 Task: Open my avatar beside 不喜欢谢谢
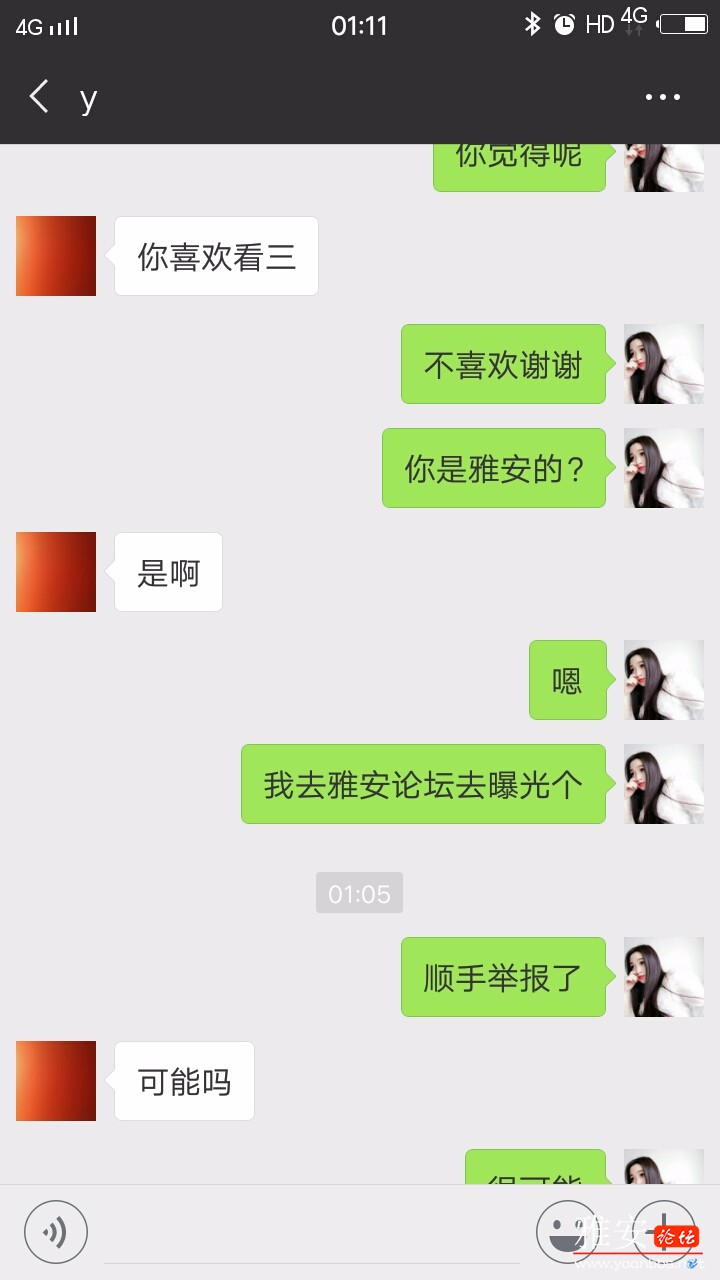pyautogui.click(x=663, y=364)
